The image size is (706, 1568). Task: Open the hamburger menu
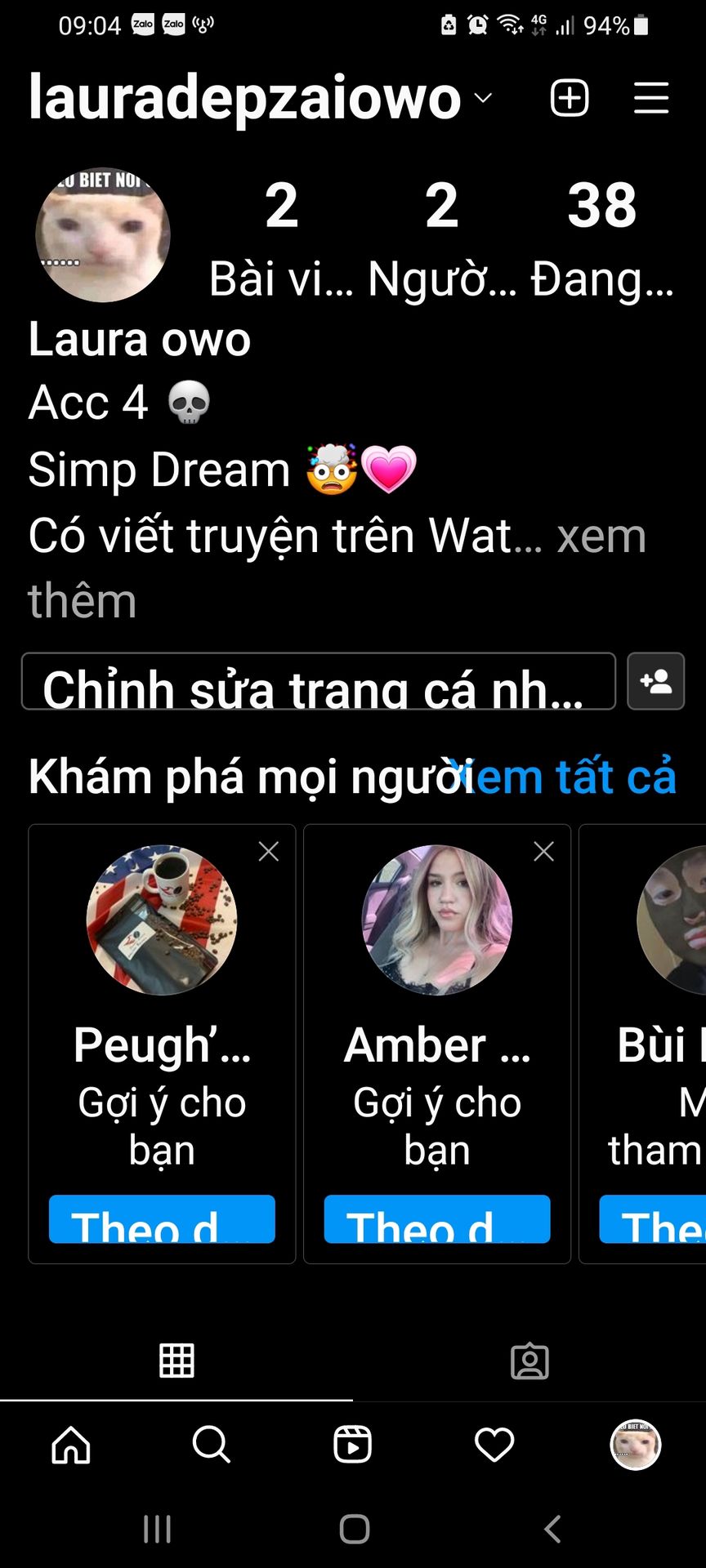point(651,98)
